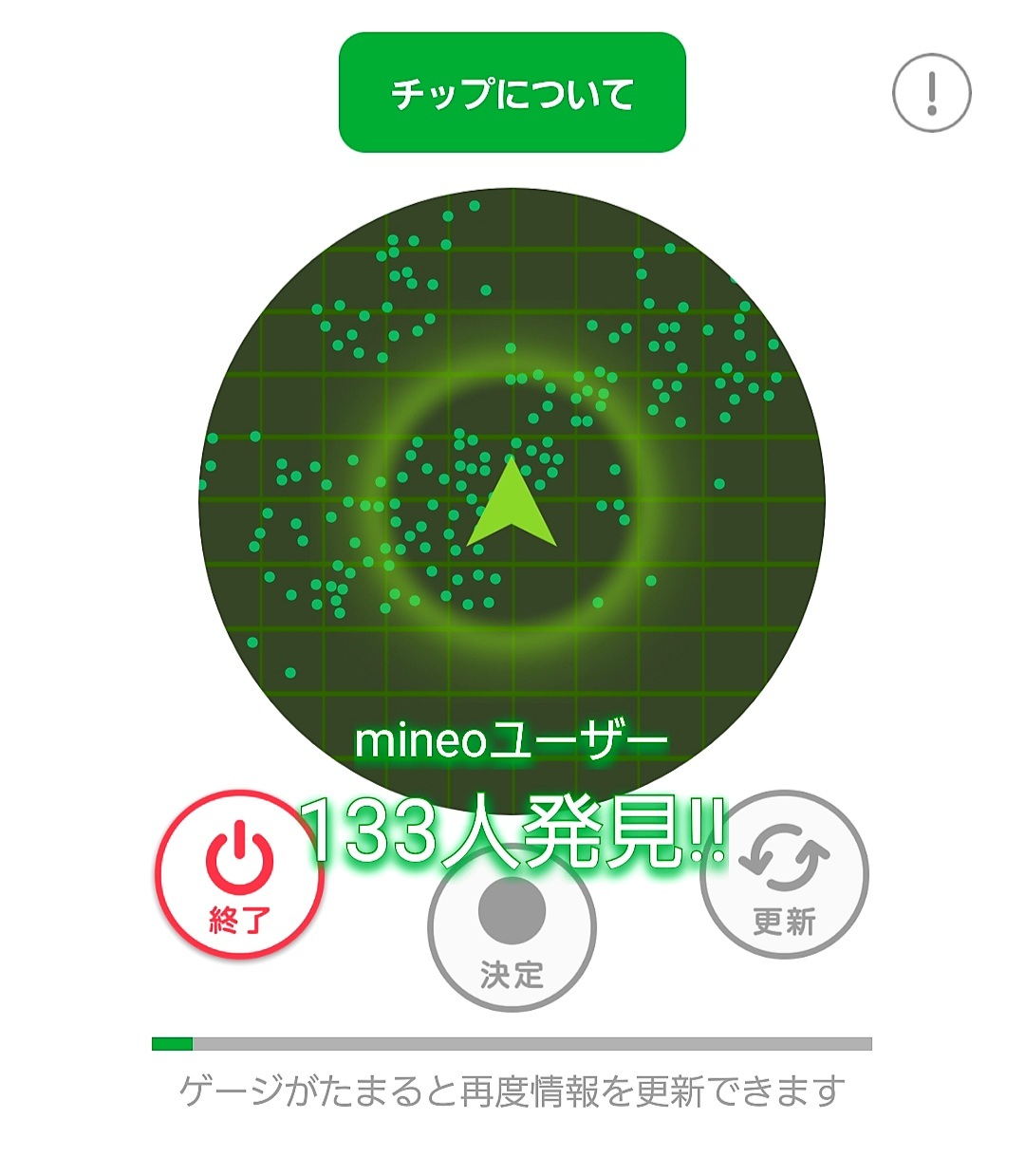
Task: Tap the red 終了 power button
Action: click(240, 875)
